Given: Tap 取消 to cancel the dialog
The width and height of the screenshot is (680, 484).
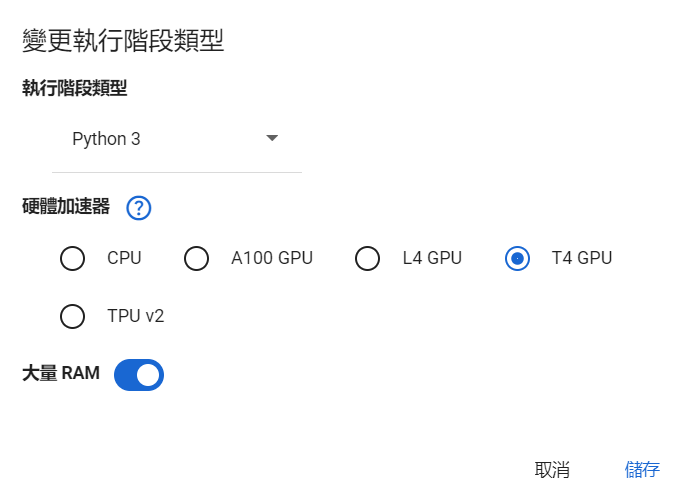Looking at the screenshot, I should tap(552, 469).
